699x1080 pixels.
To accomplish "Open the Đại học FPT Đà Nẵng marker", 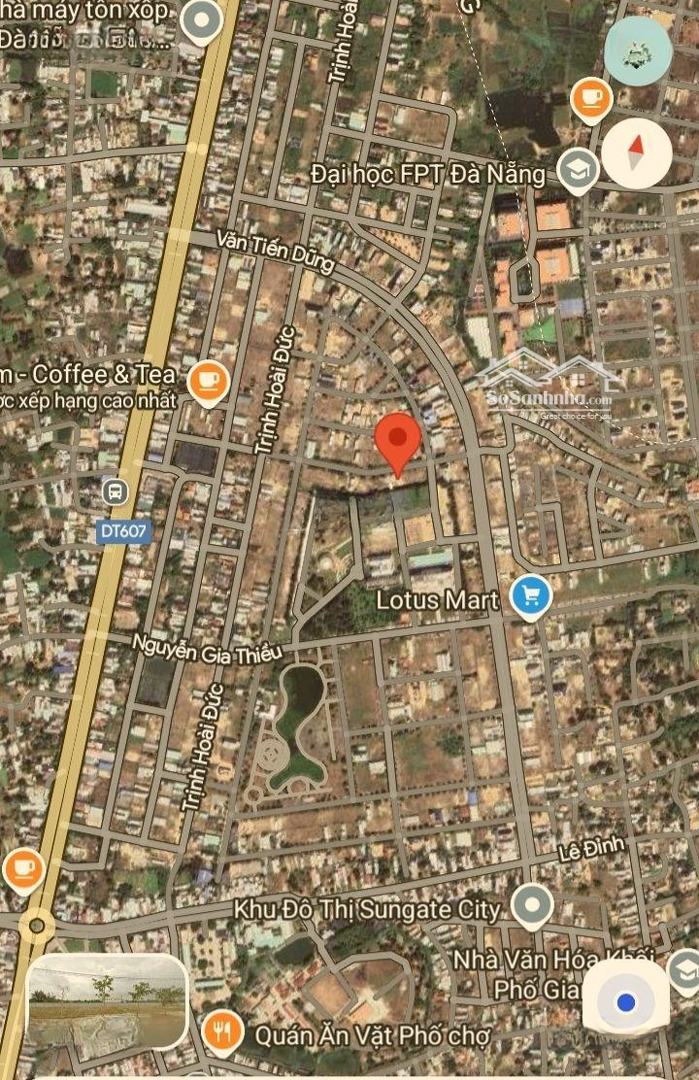I will pos(577,172).
